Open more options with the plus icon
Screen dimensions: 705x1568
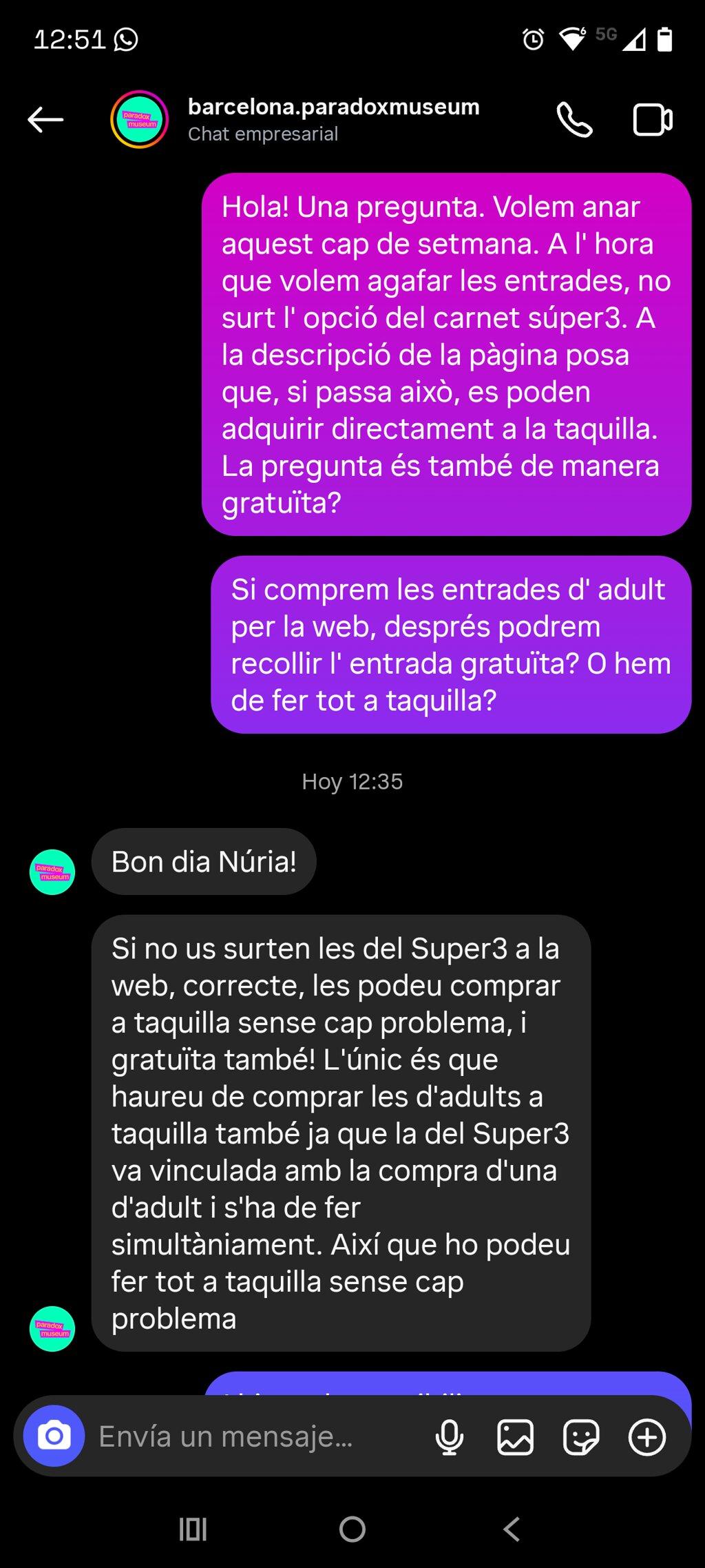(x=647, y=1437)
